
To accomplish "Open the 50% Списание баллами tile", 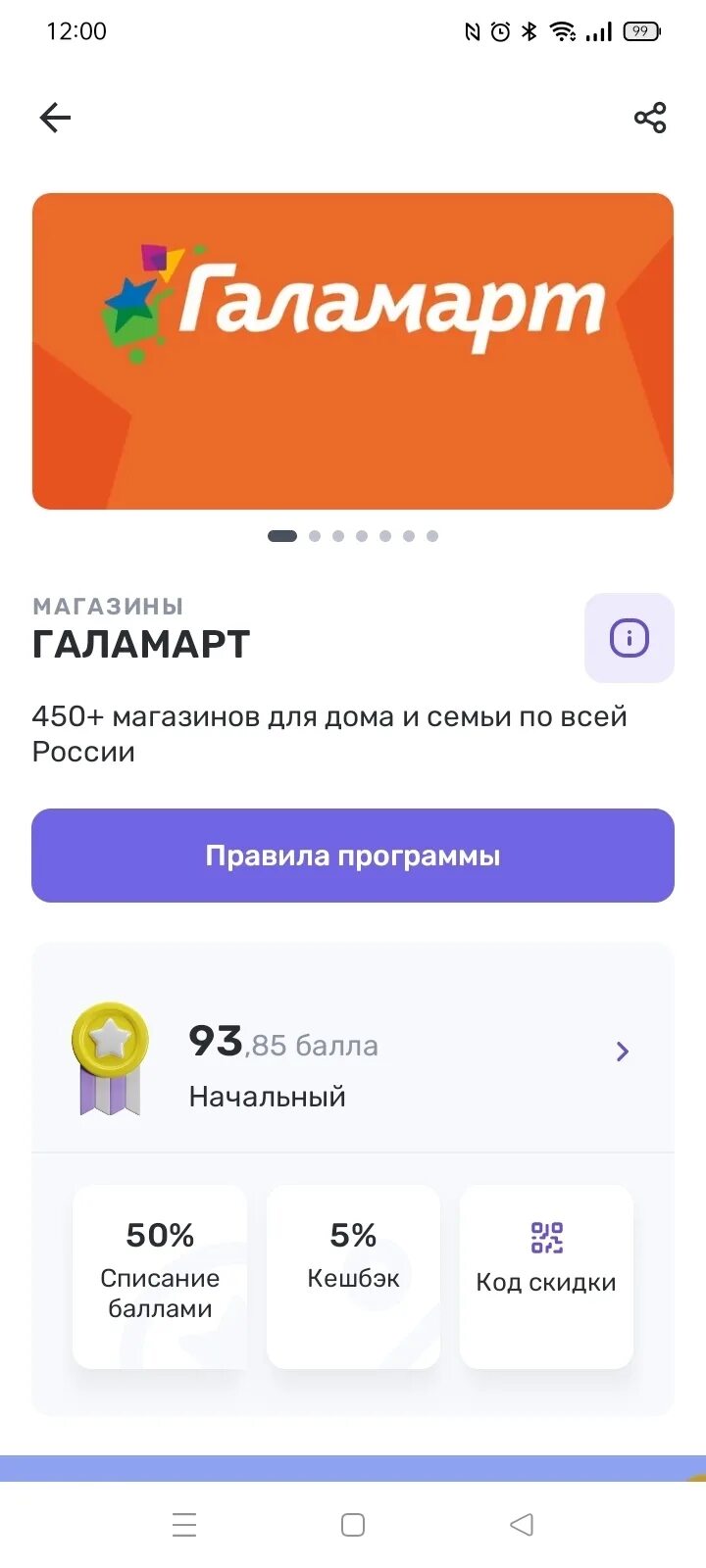I will pyautogui.click(x=160, y=1276).
